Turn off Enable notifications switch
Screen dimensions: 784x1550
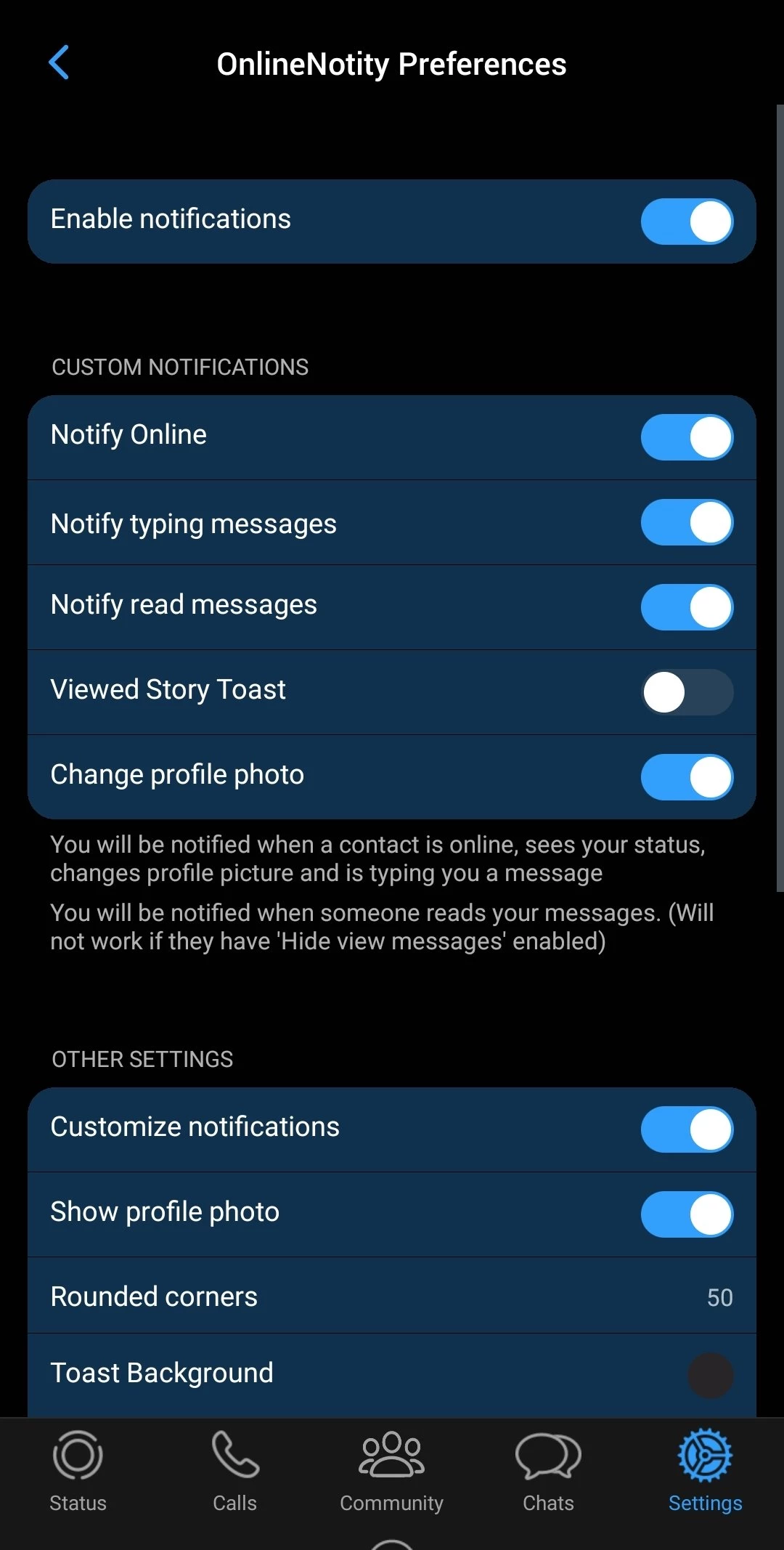(686, 222)
